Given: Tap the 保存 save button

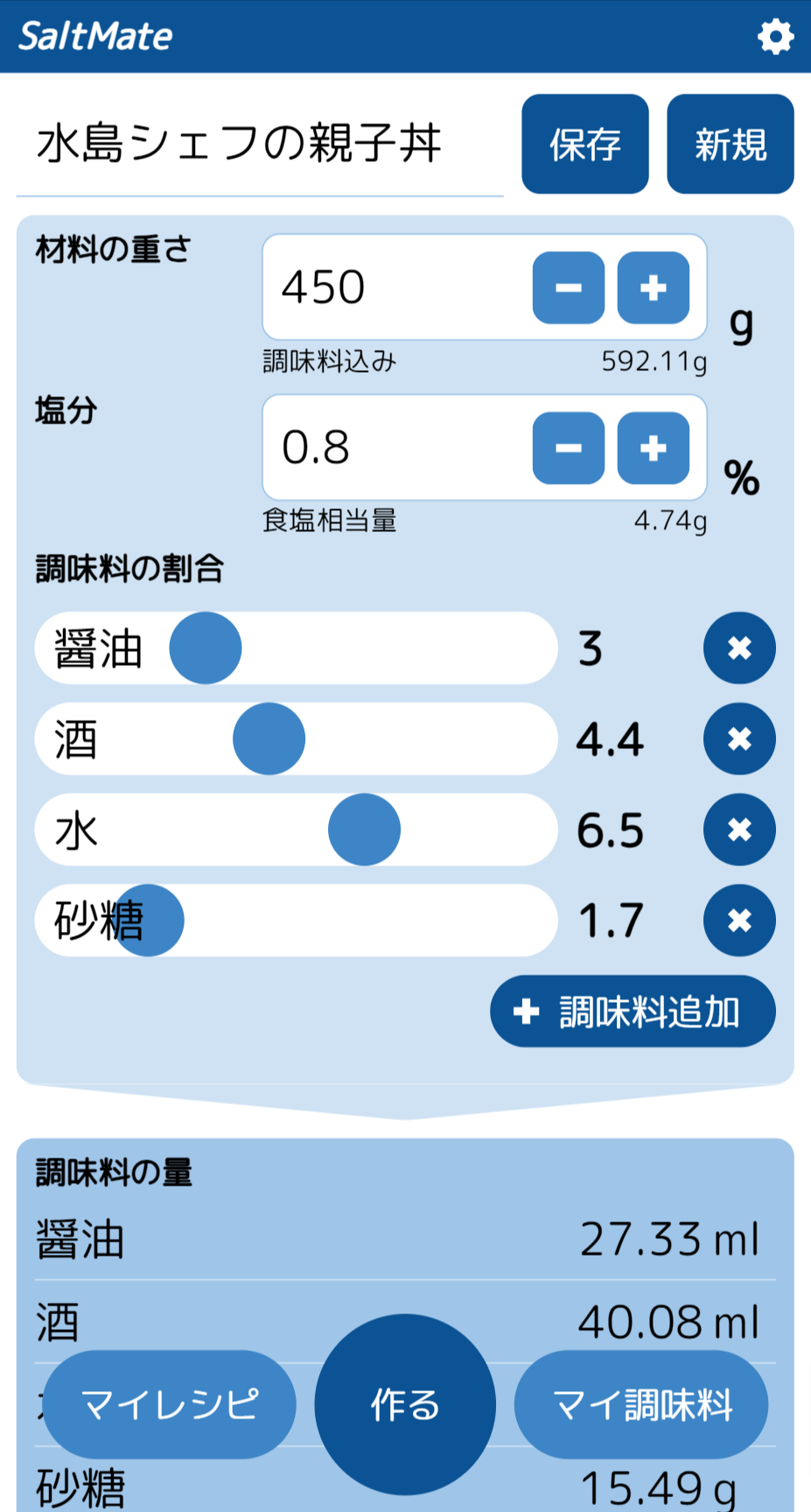Looking at the screenshot, I should pyautogui.click(x=584, y=144).
